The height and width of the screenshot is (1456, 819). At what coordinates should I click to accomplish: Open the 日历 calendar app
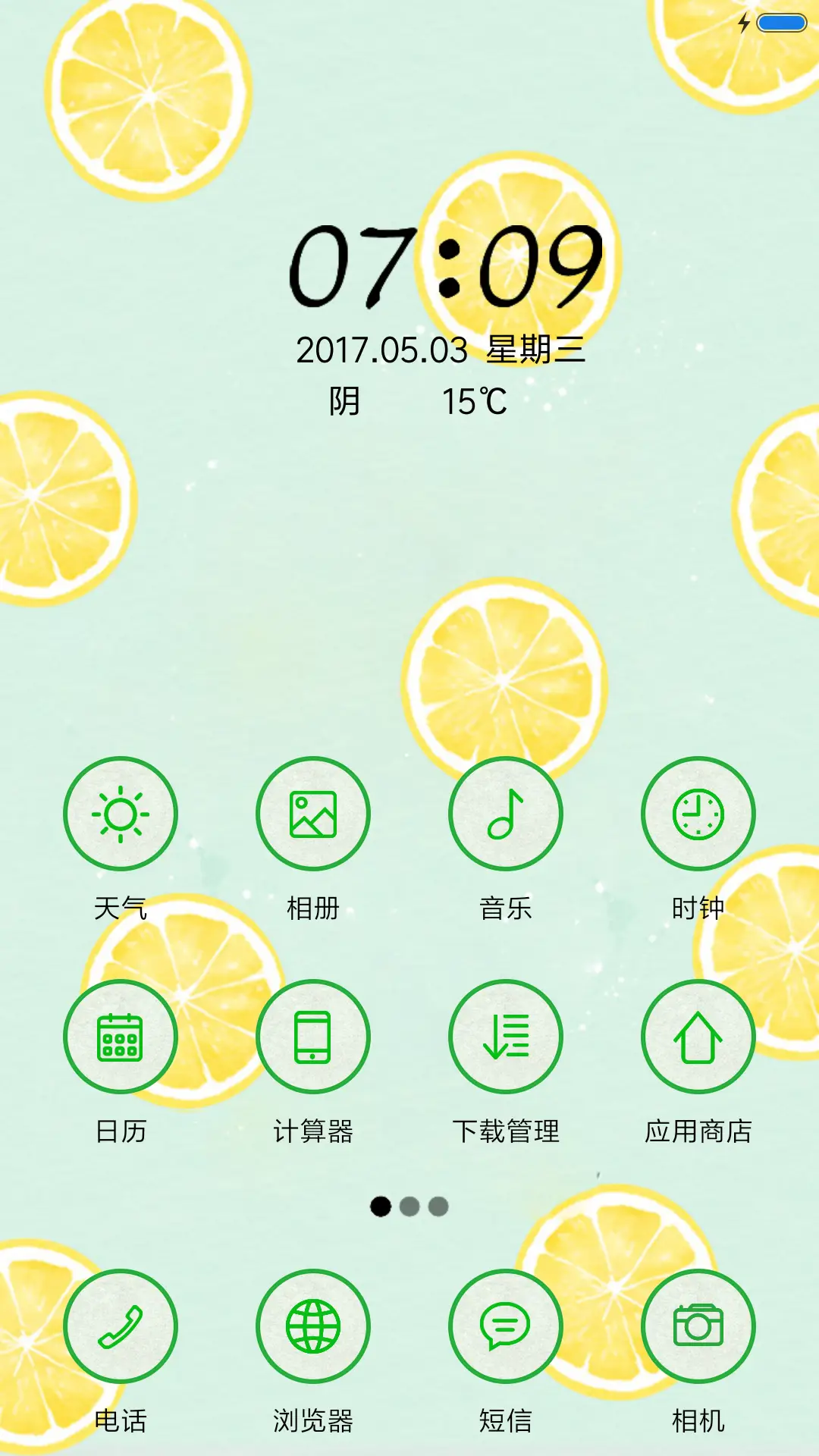click(x=121, y=1037)
